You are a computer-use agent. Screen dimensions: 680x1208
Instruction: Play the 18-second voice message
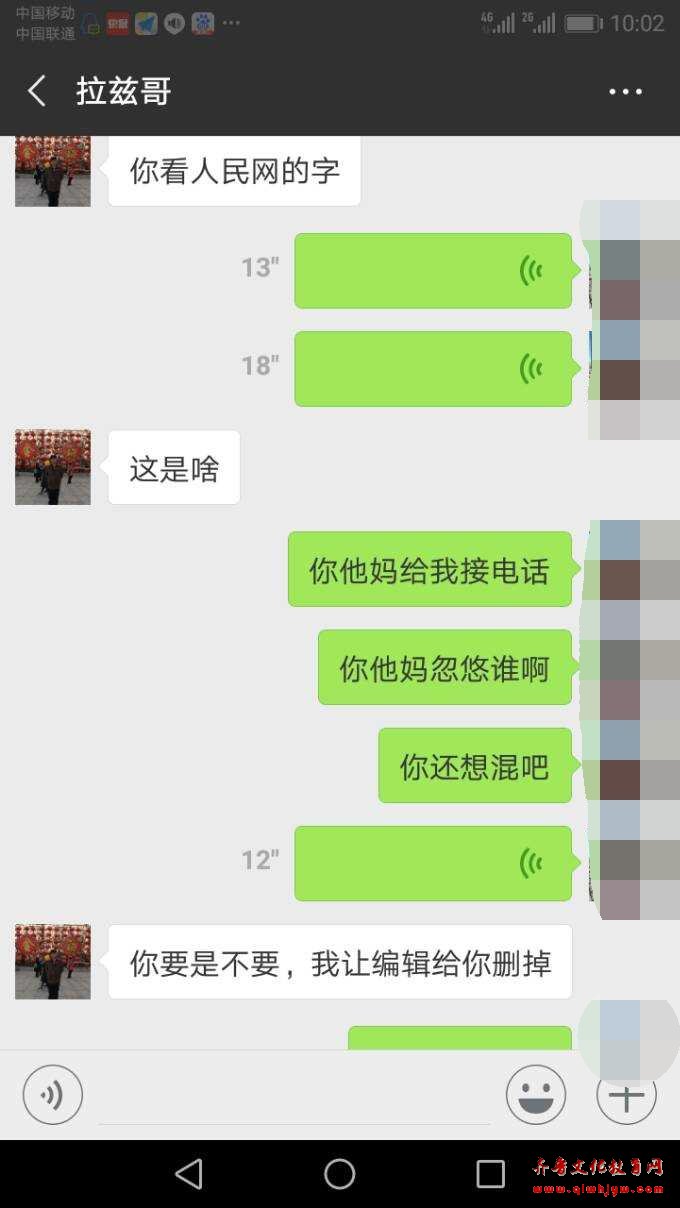click(x=432, y=369)
